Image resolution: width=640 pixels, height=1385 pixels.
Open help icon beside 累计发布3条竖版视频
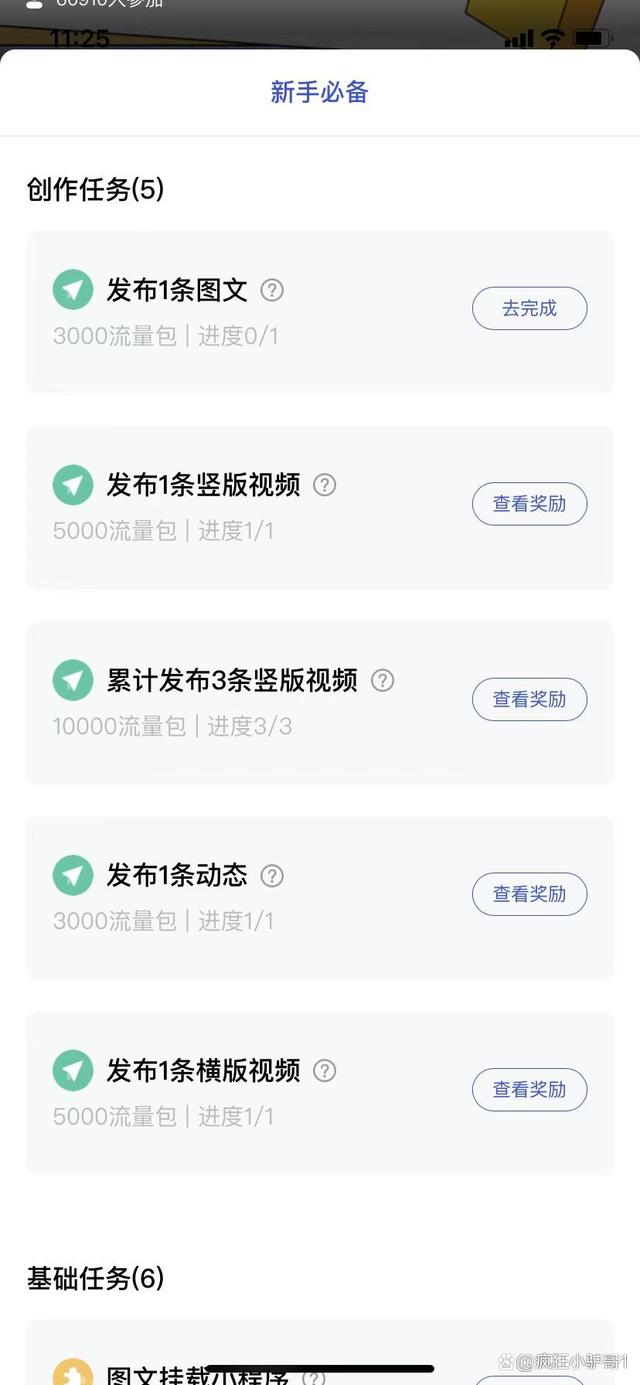click(382, 680)
